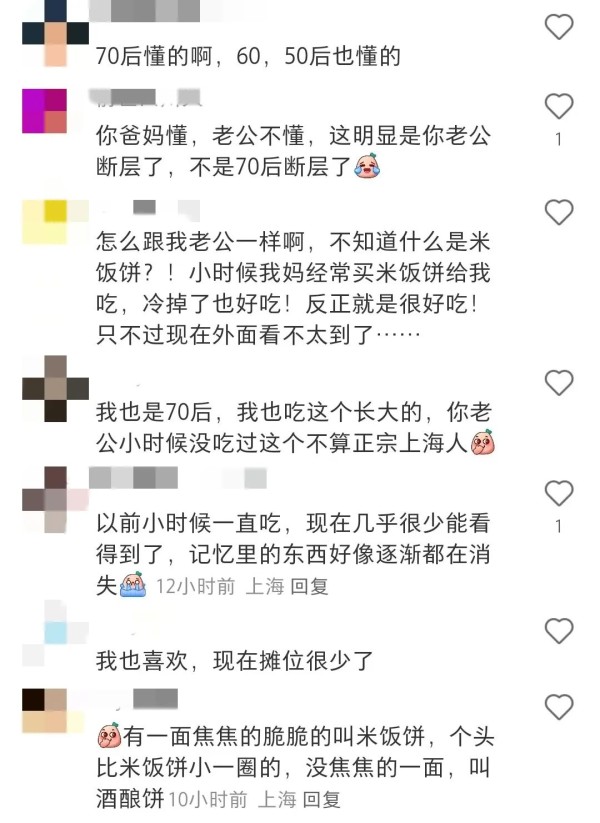Like the comment '我也是70后，我也吃这个长大的'
This screenshot has width=600, height=823.
pyautogui.click(x=559, y=382)
